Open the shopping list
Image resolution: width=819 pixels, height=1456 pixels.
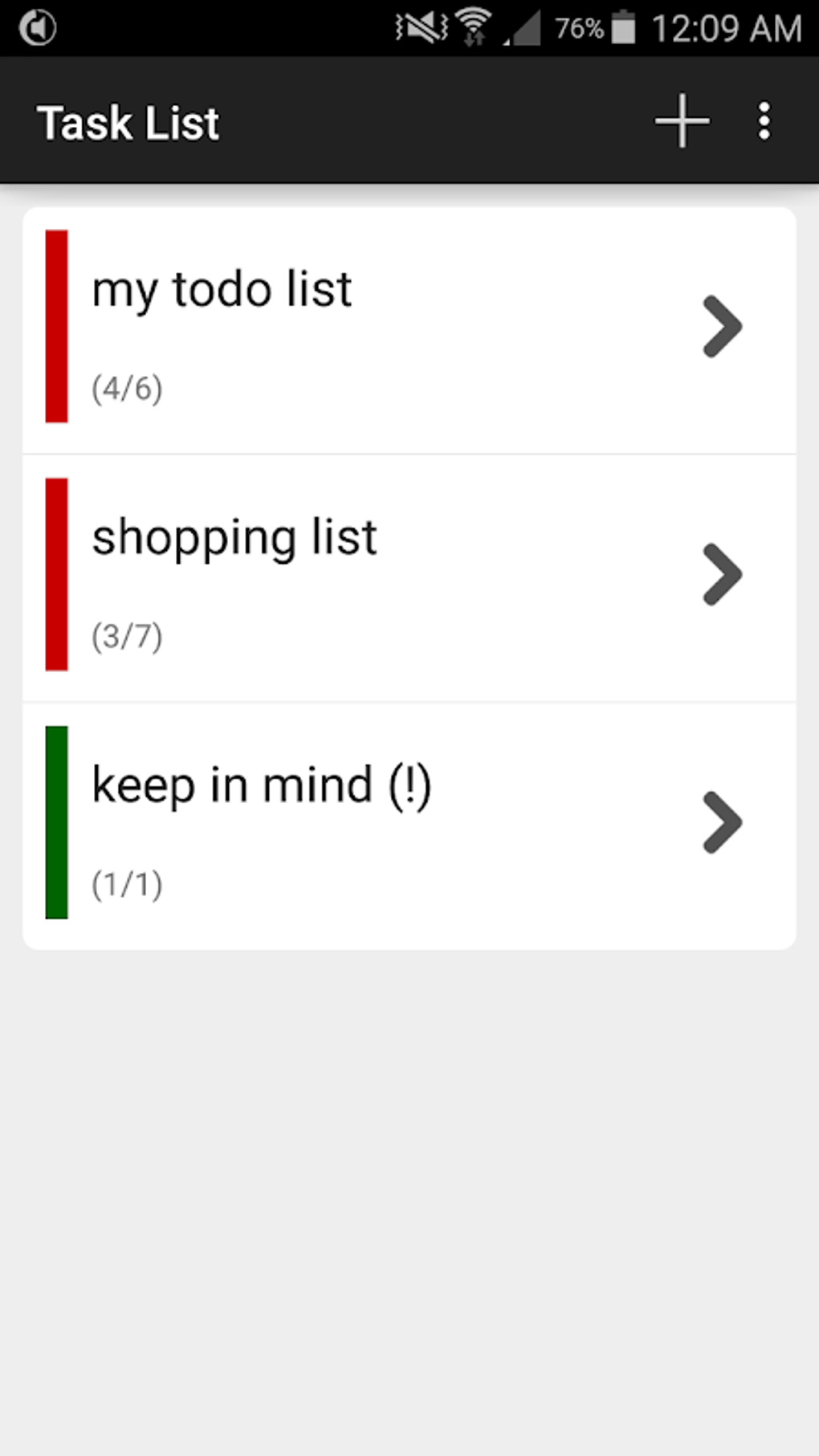click(x=409, y=575)
